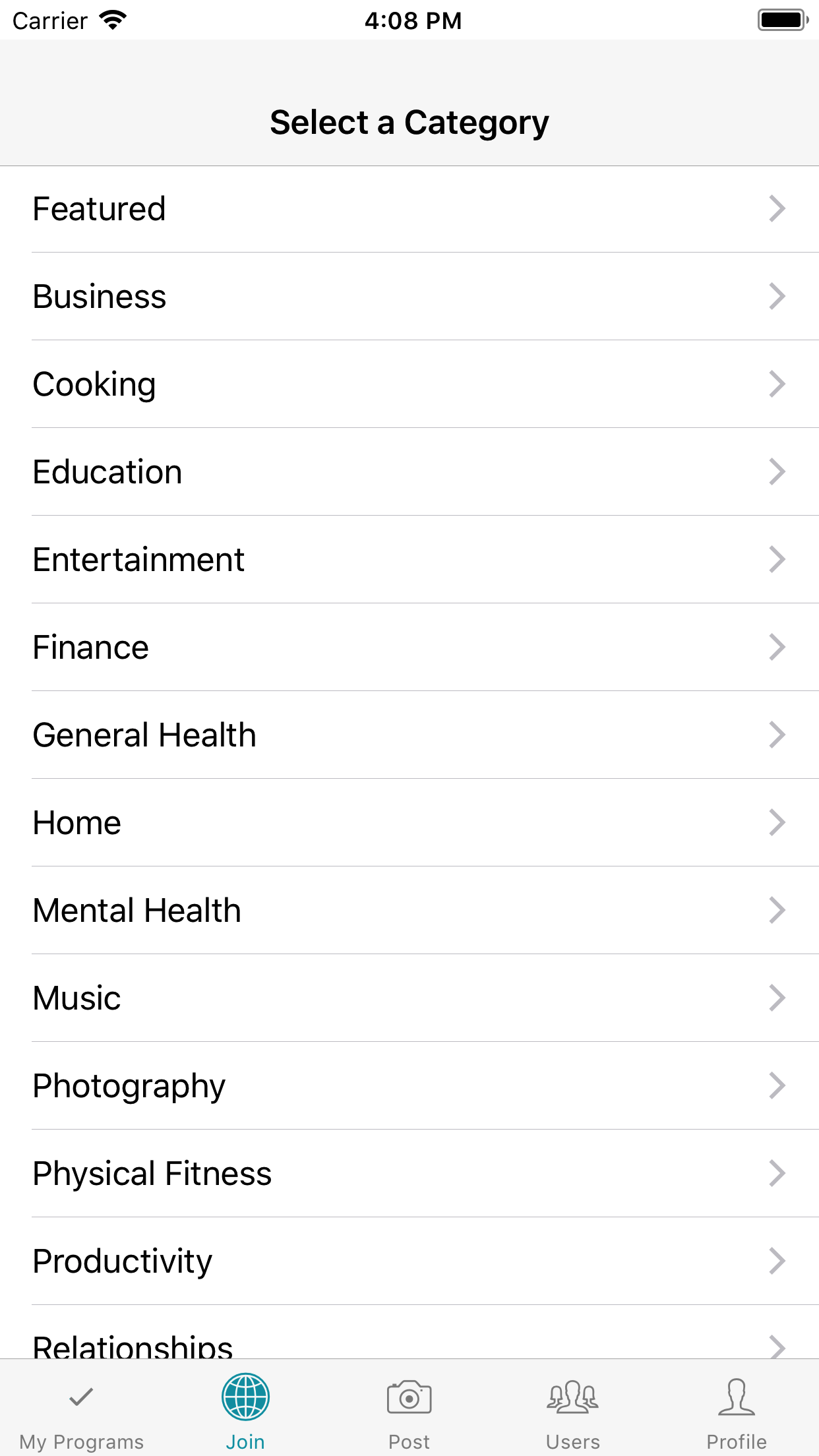The width and height of the screenshot is (819, 1456).
Task: Open the General Health category
Action: pyautogui.click(x=409, y=735)
